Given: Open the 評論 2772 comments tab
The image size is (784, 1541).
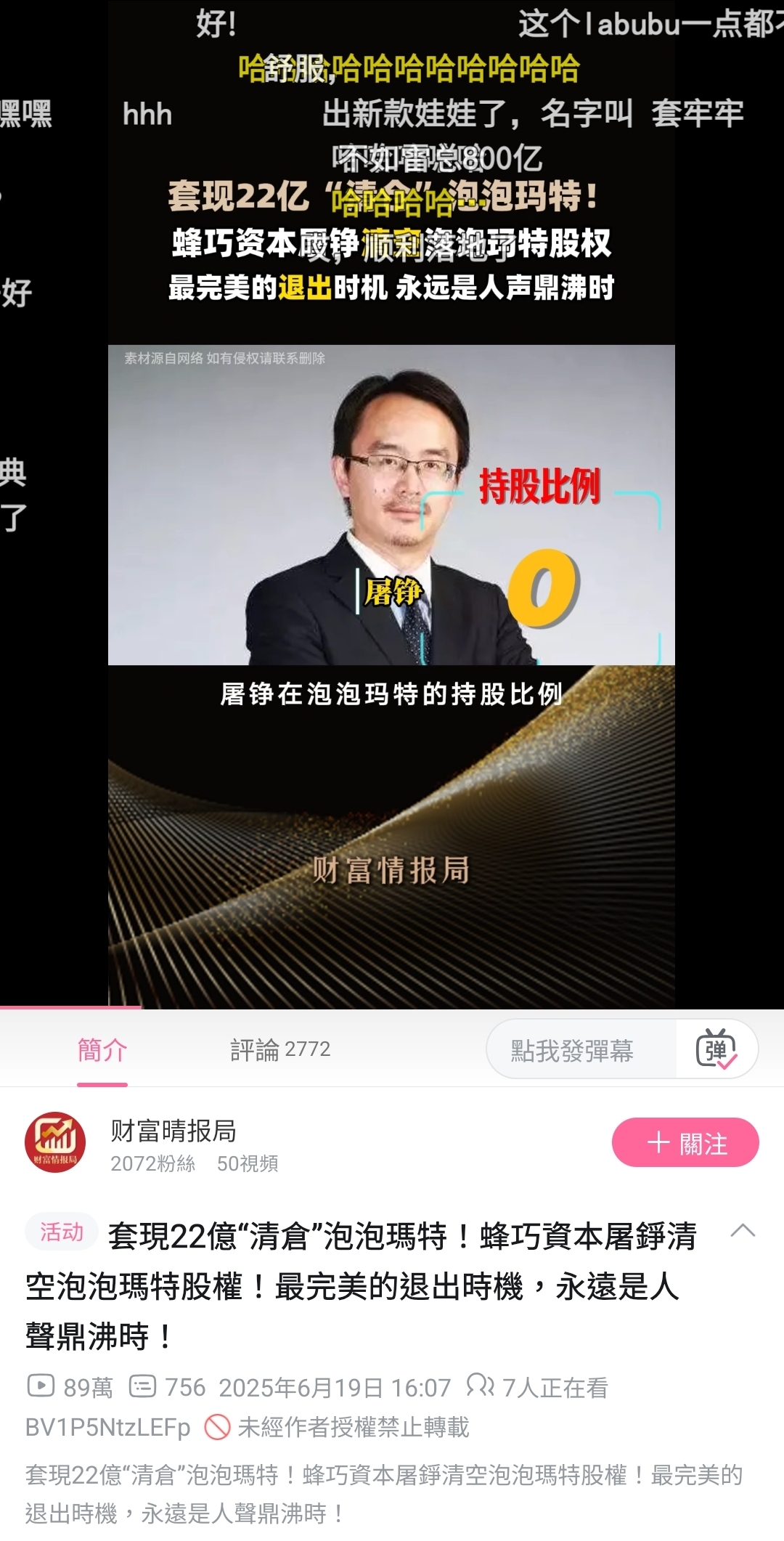Looking at the screenshot, I should [x=280, y=1050].
